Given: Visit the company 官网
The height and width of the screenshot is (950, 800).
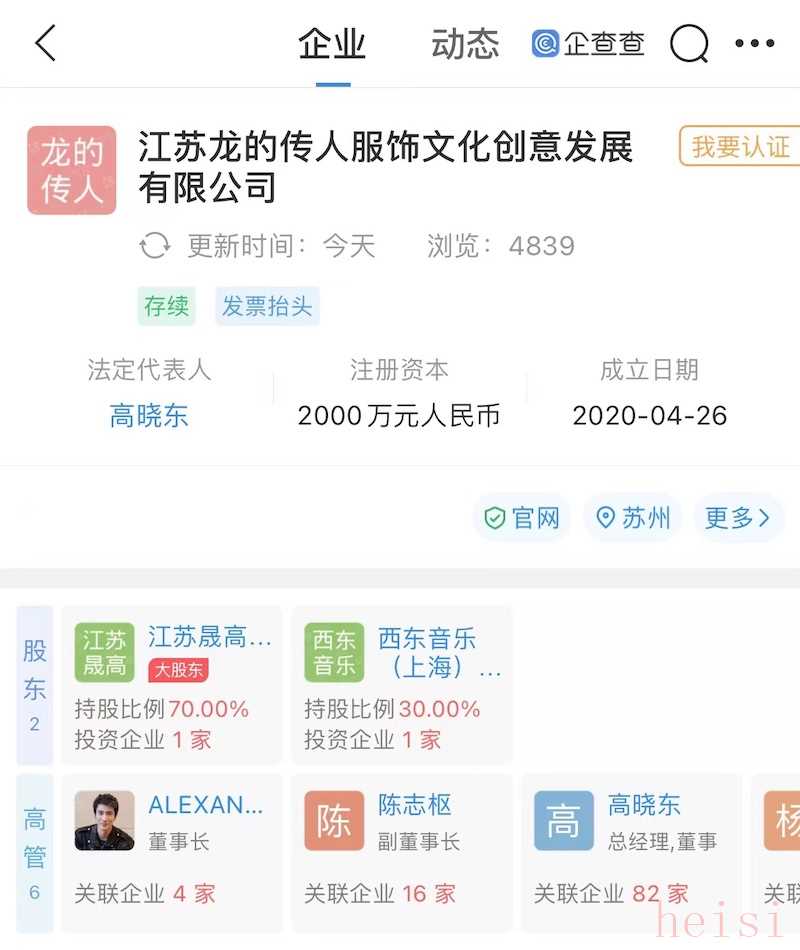Looking at the screenshot, I should click(x=522, y=518).
